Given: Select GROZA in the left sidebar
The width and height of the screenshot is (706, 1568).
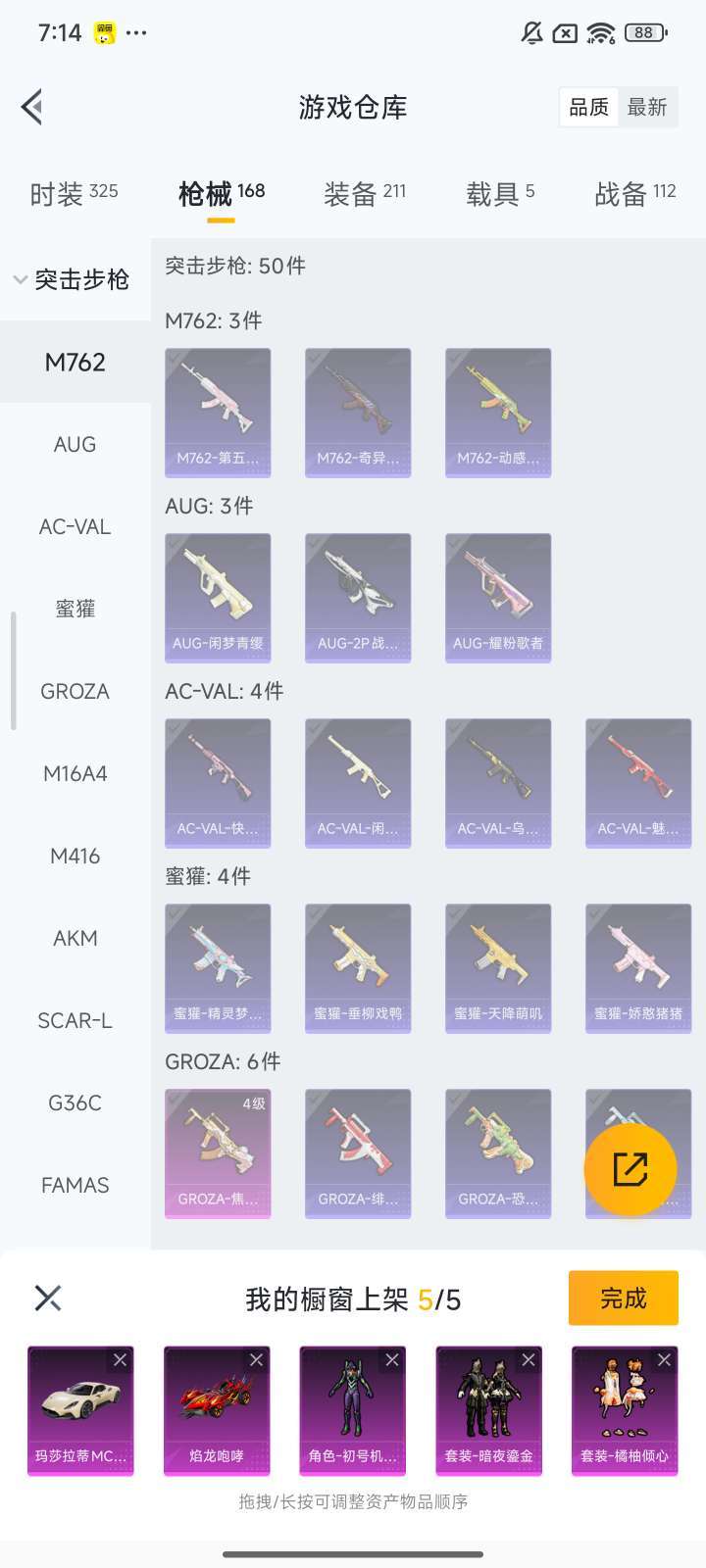Looking at the screenshot, I should 76,691.
